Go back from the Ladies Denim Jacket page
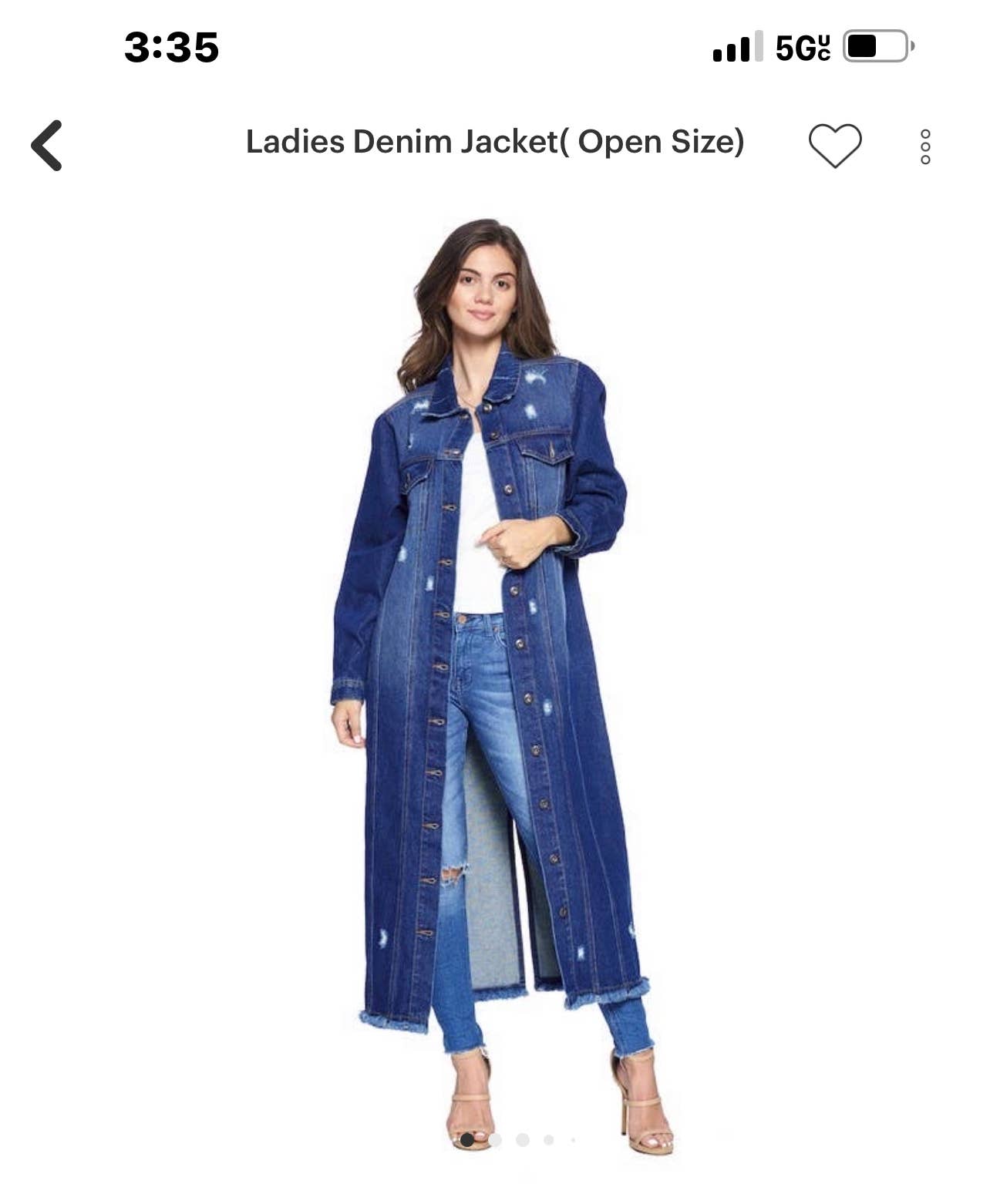 click(x=46, y=145)
